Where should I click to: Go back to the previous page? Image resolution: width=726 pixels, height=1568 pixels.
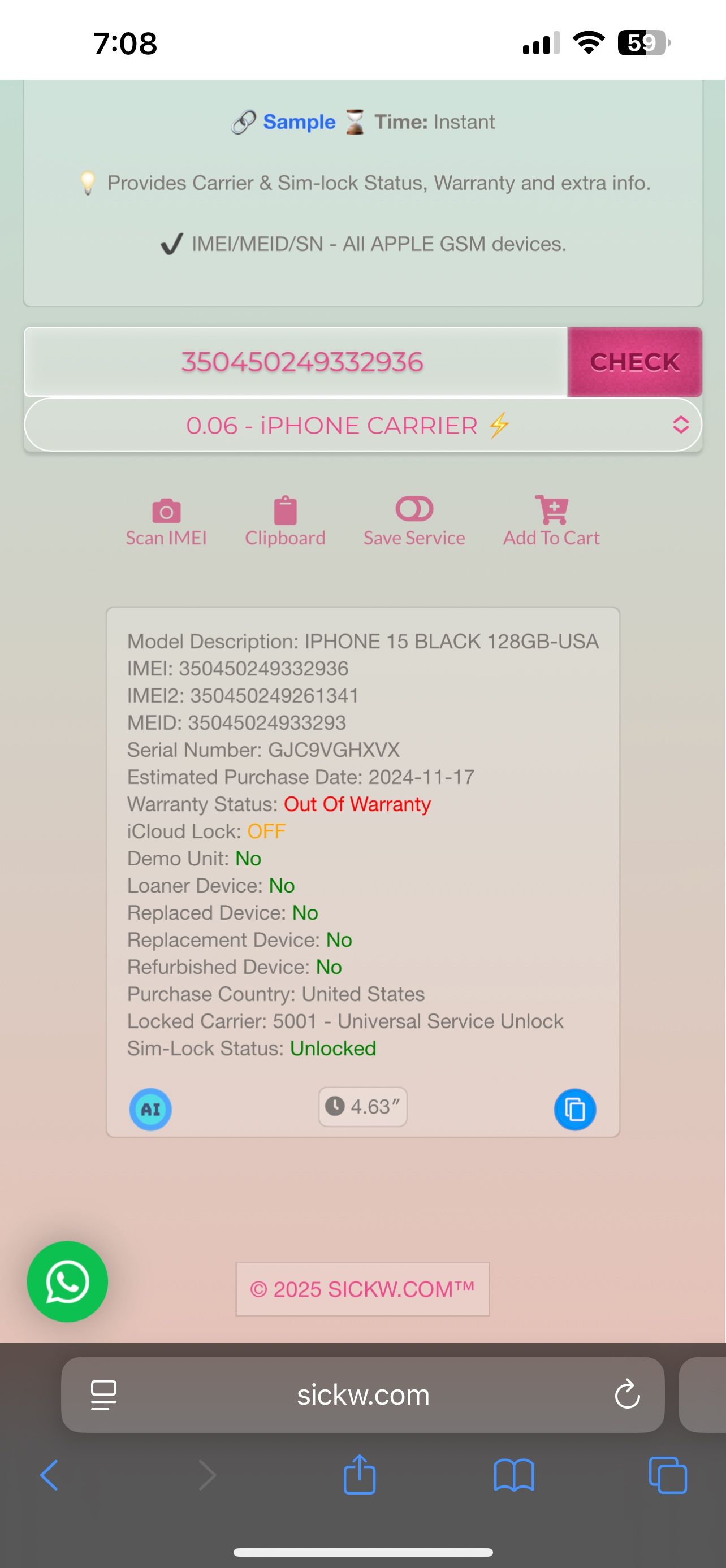(49, 1475)
